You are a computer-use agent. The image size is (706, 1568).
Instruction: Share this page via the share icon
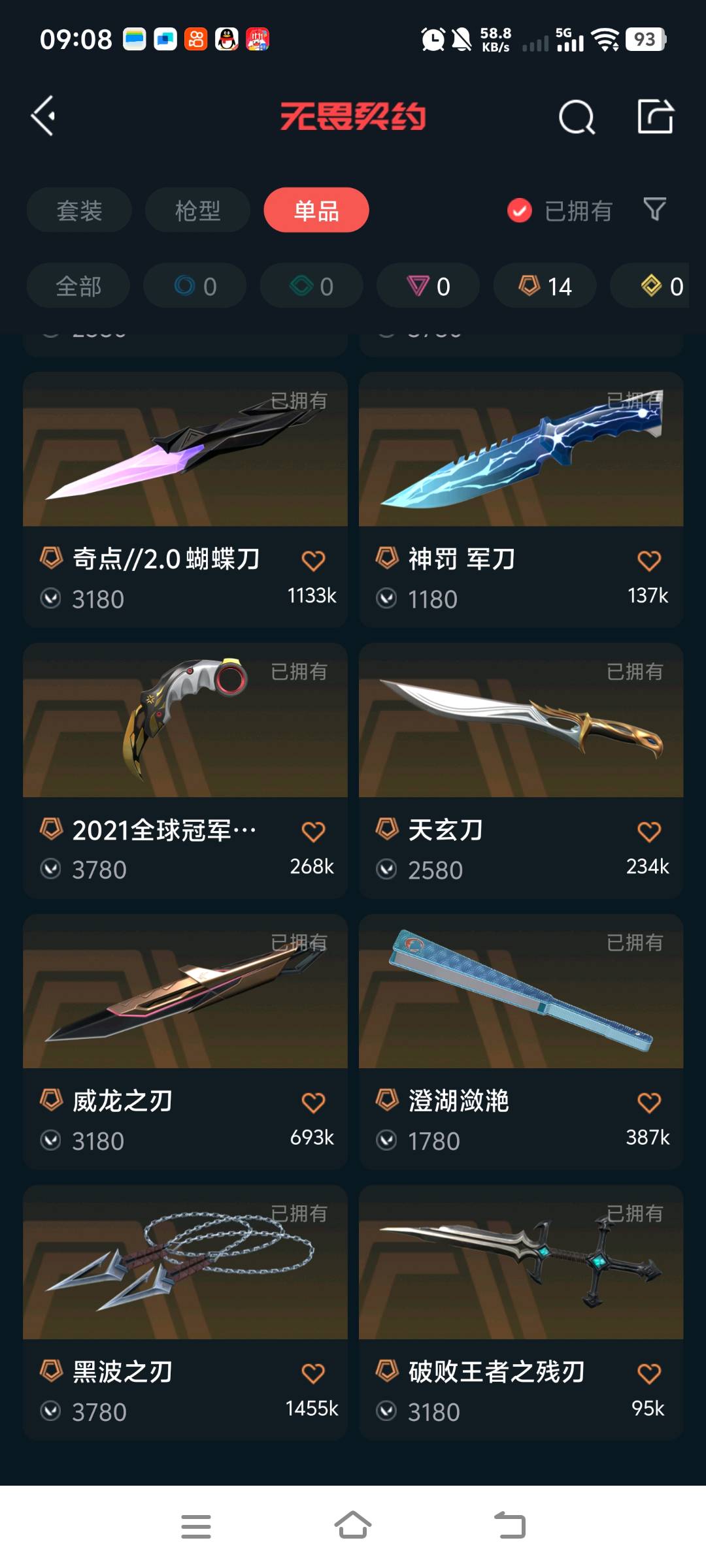[x=655, y=116]
